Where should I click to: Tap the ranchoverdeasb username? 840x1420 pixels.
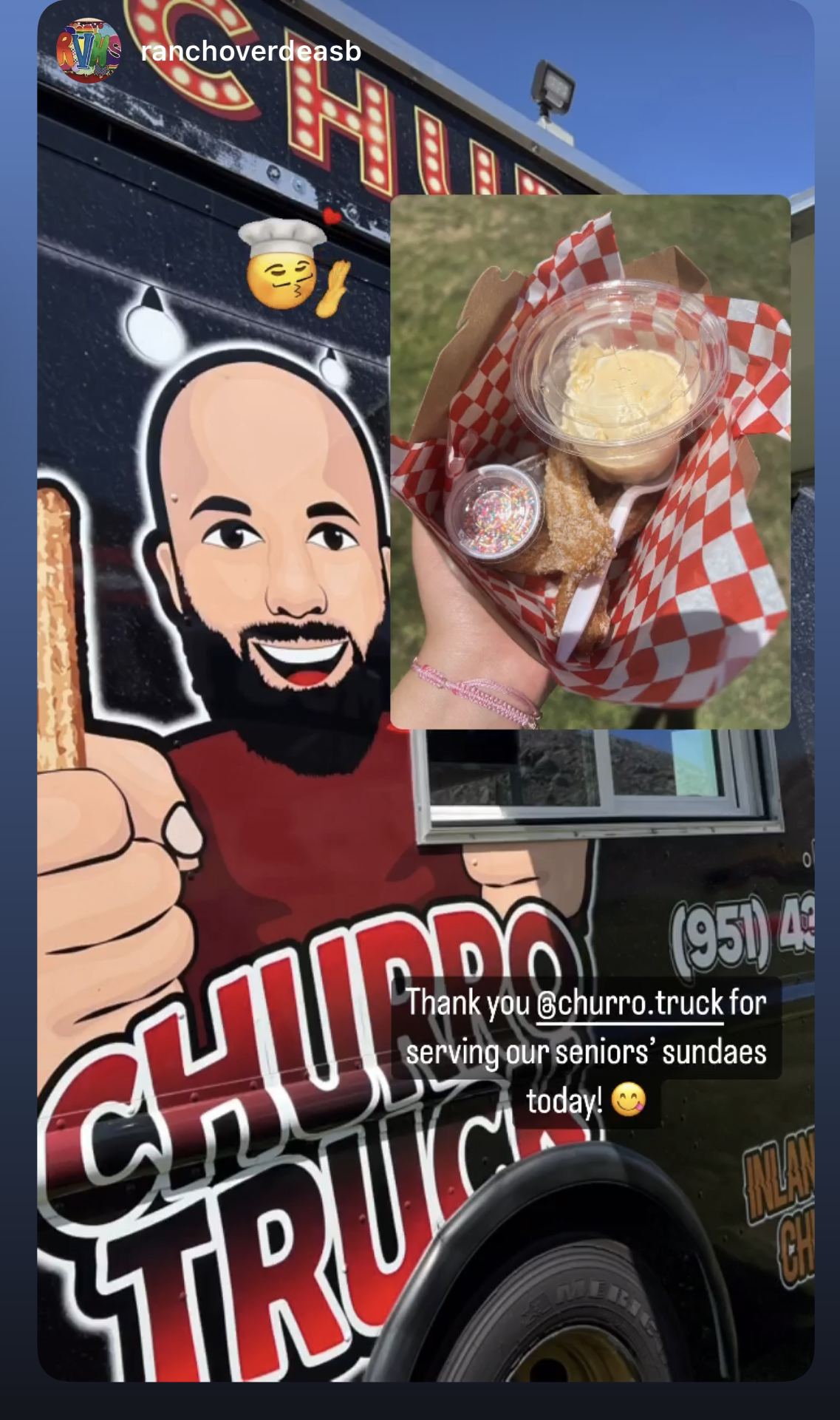250,51
